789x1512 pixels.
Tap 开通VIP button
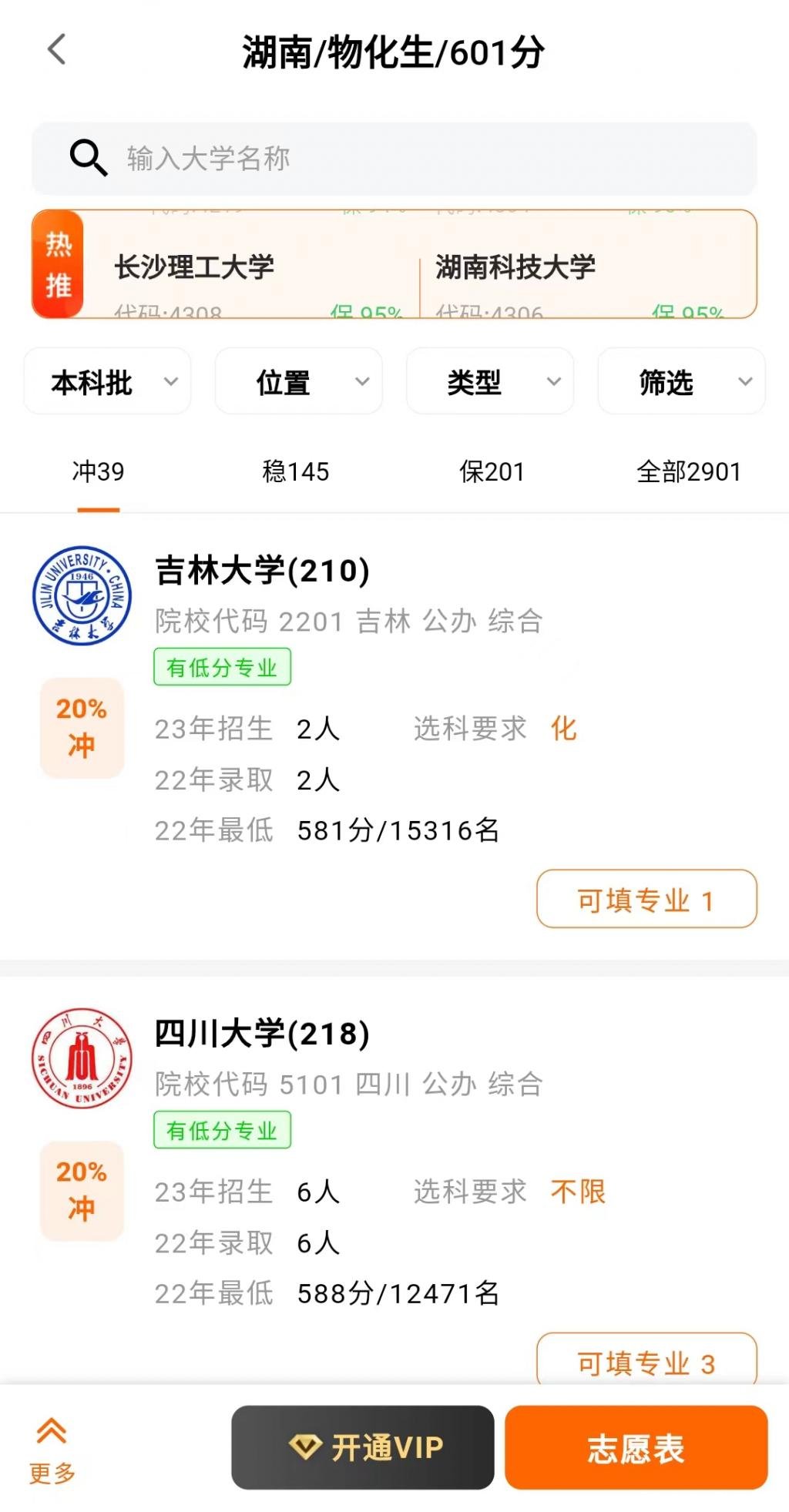(x=363, y=1447)
